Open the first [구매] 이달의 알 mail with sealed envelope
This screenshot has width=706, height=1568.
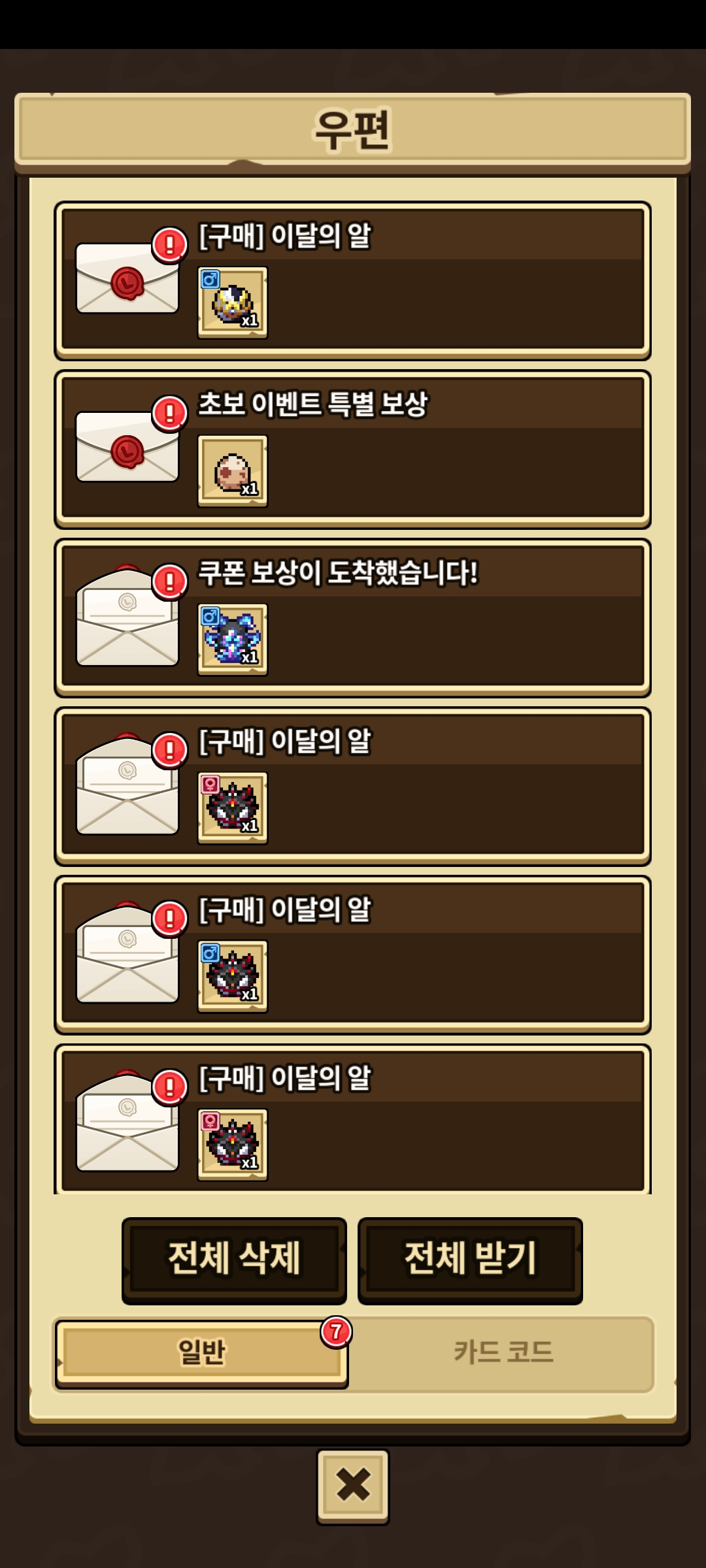353,281
